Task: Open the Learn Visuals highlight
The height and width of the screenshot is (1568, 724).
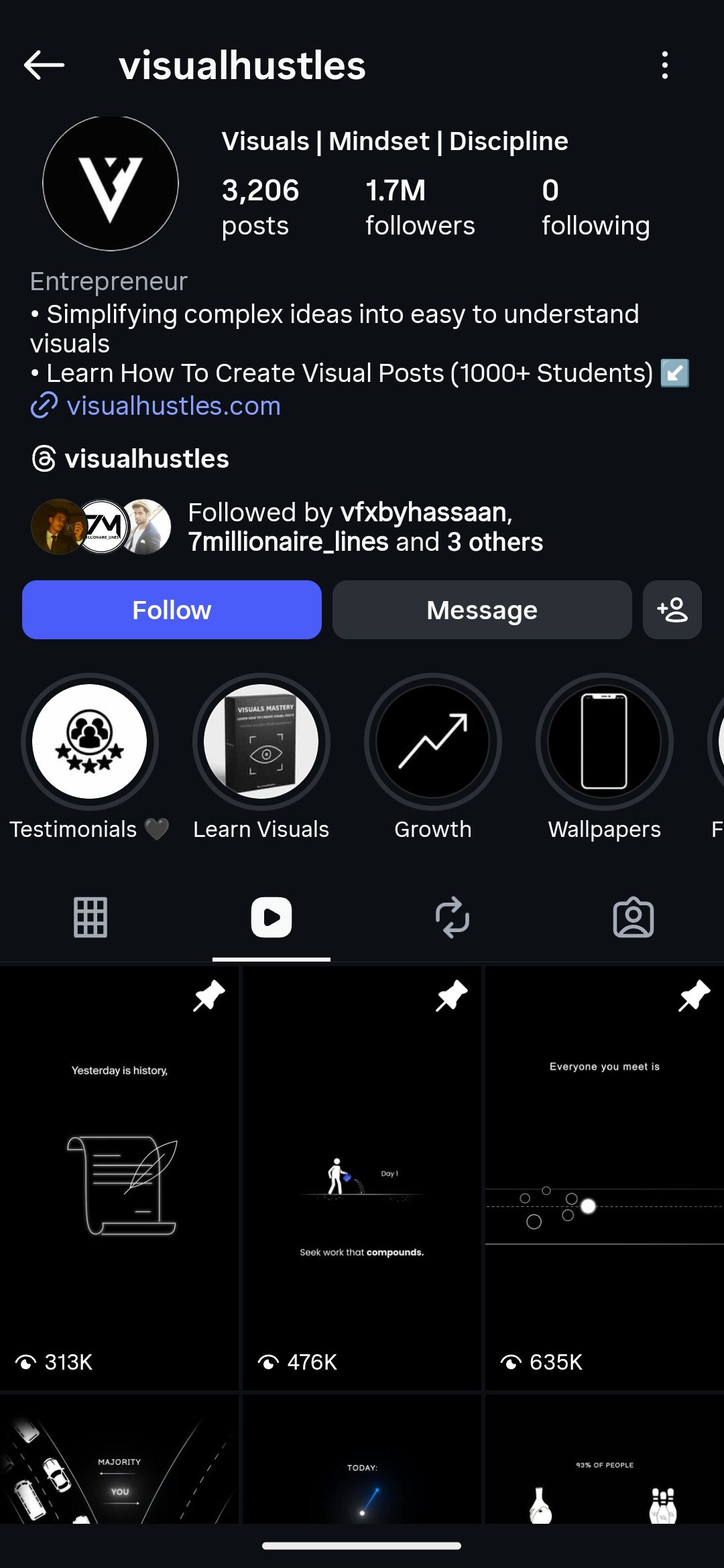Action: point(261,741)
